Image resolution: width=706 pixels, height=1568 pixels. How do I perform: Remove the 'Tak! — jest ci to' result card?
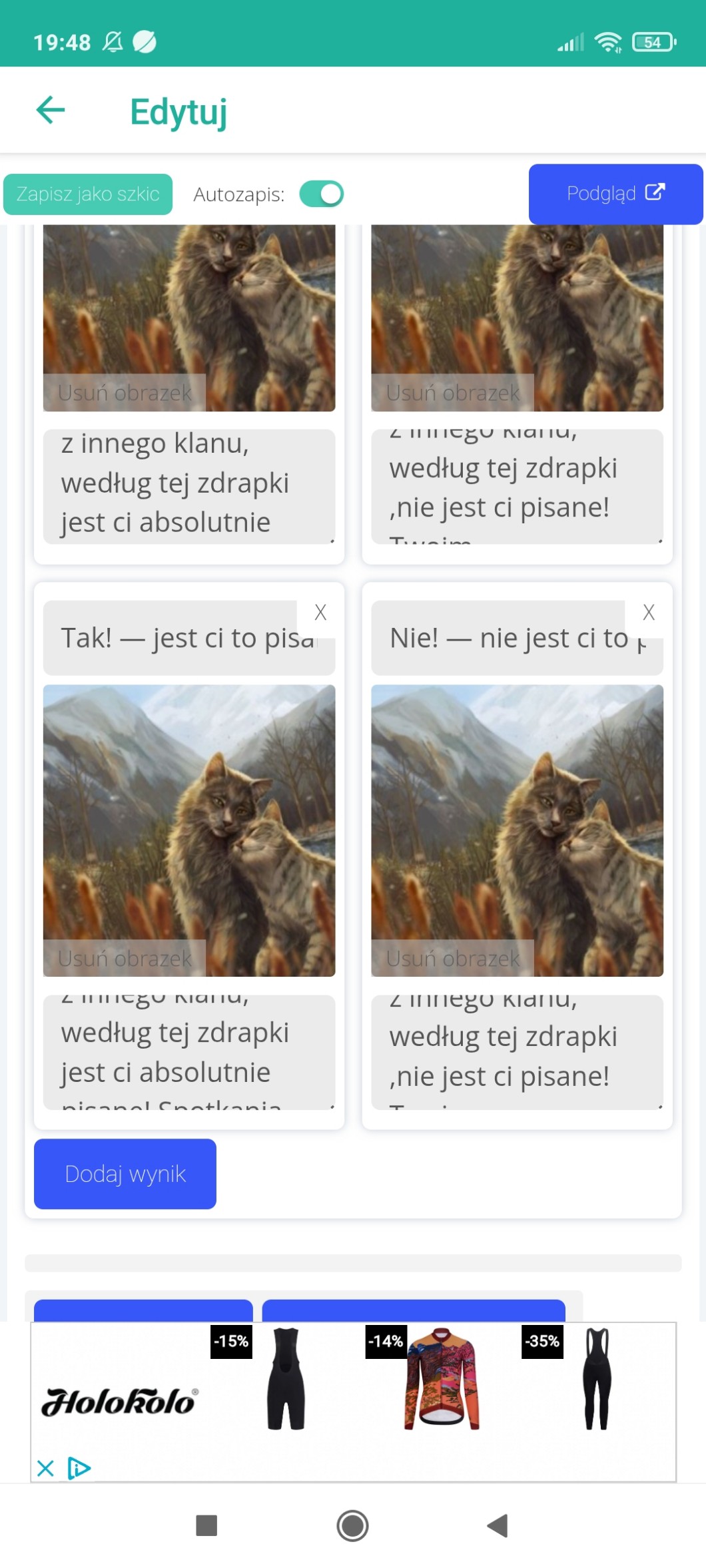(320, 613)
